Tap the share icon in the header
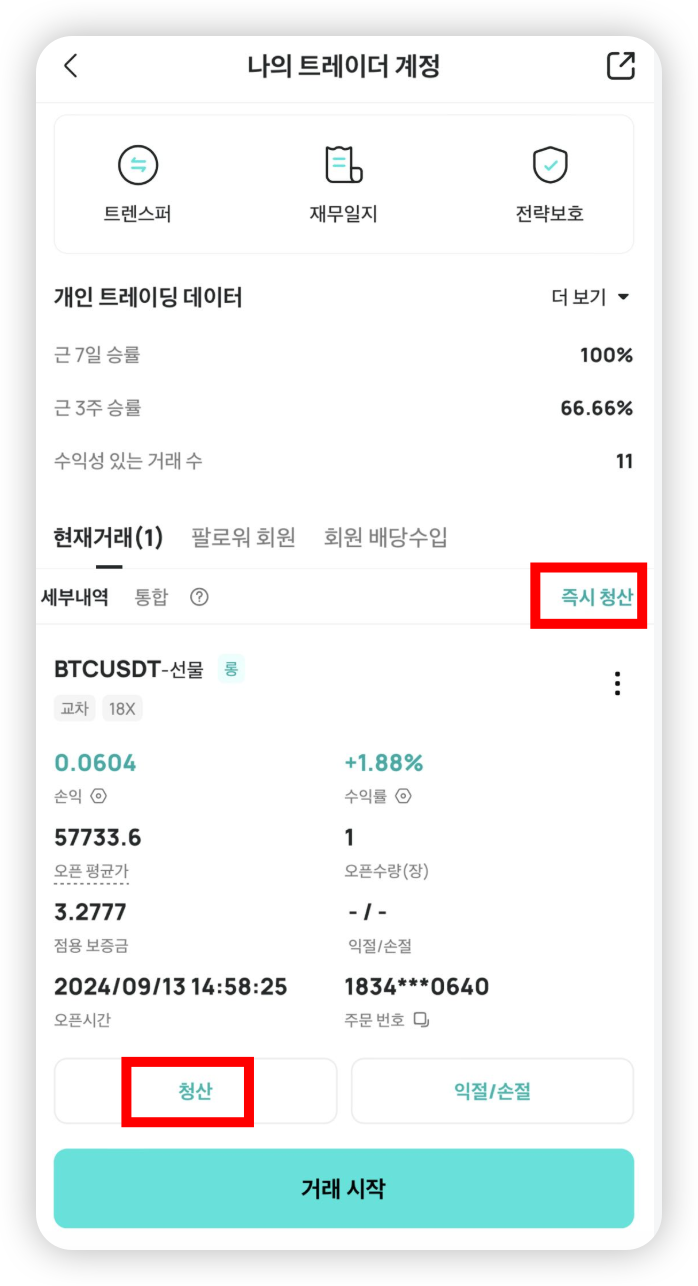 pos(620,66)
